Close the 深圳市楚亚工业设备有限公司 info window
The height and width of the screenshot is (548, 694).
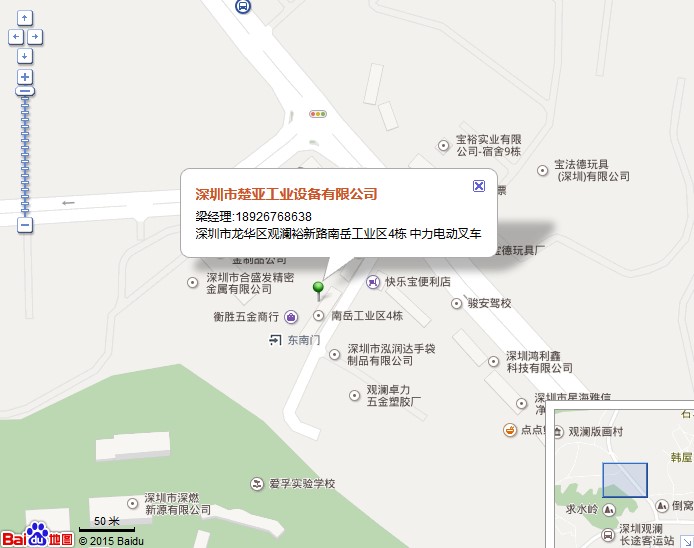(x=478, y=186)
